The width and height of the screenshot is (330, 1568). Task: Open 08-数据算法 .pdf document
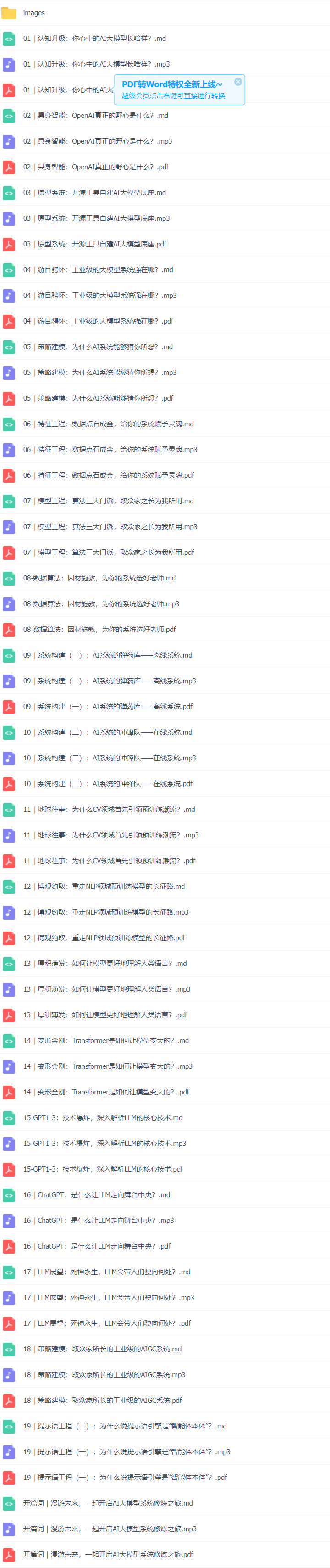(99, 630)
